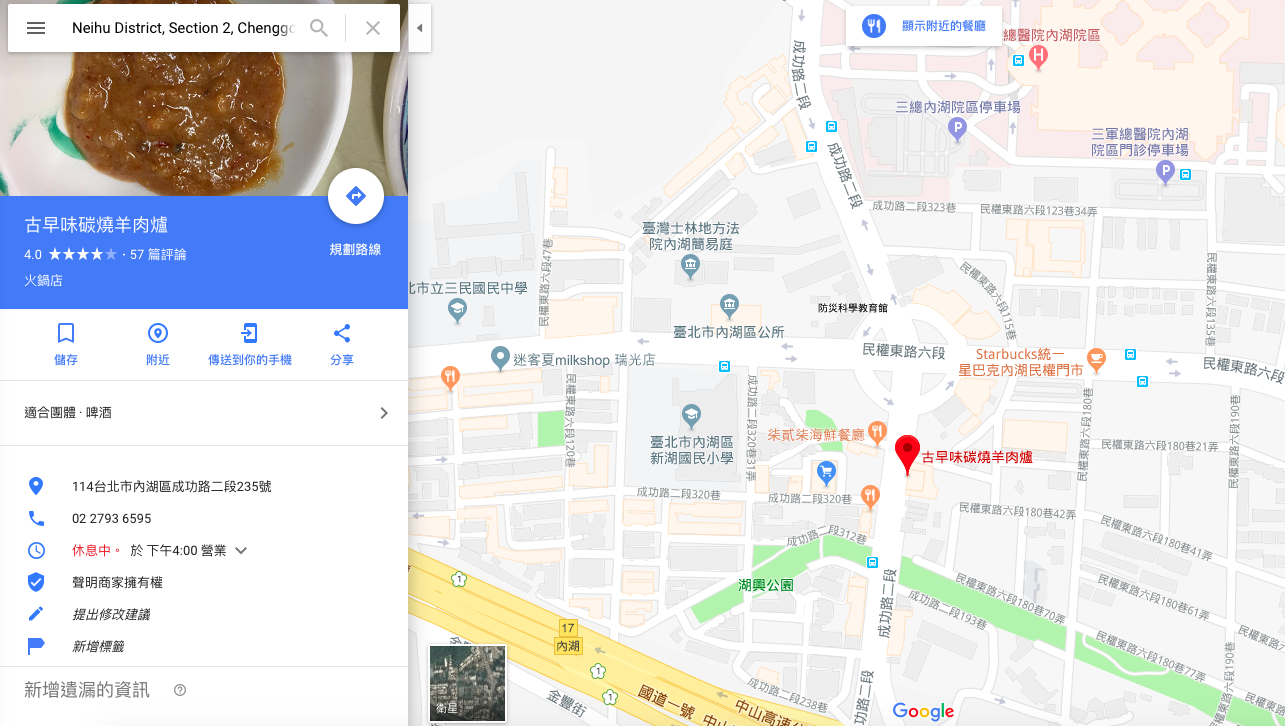The height and width of the screenshot is (726, 1285).
Task: Show nearby restaurants chip
Action: pos(924,26)
